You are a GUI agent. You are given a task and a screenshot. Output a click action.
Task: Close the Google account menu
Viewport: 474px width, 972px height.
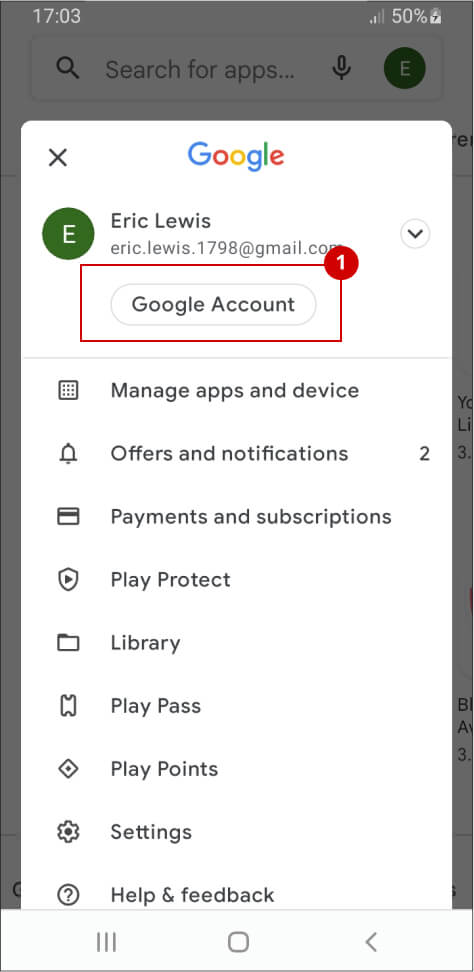(58, 157)
